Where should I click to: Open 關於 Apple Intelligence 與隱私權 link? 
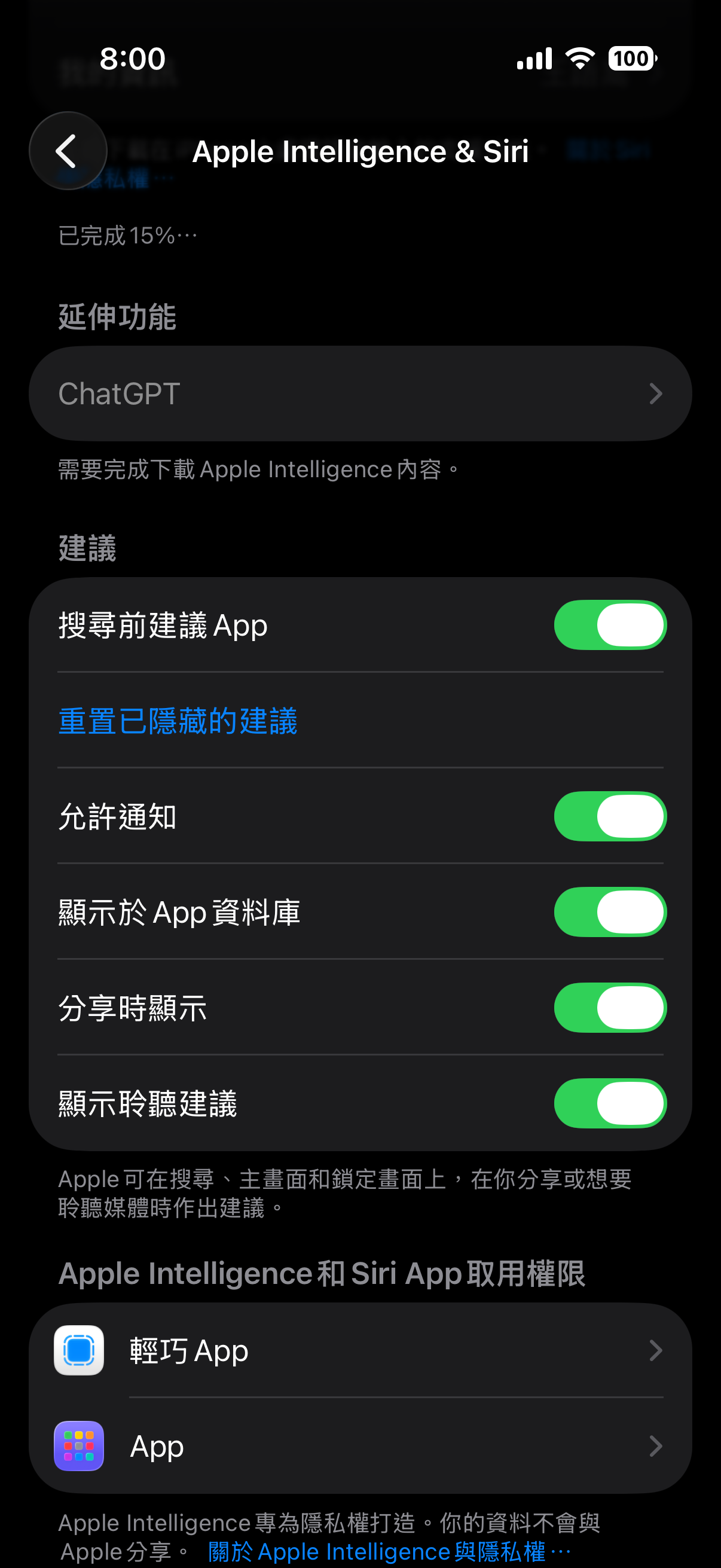click(x=389, y=1552)
